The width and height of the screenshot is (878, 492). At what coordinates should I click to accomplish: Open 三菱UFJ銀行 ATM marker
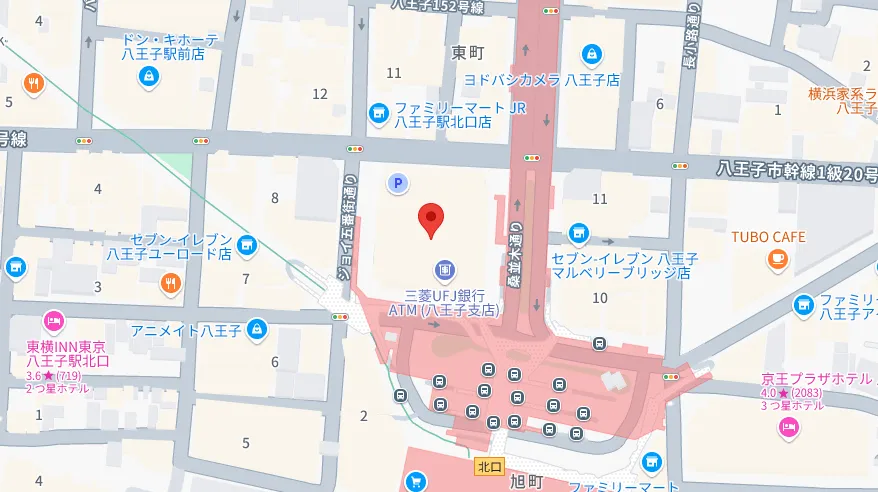(x=443, y=269)
